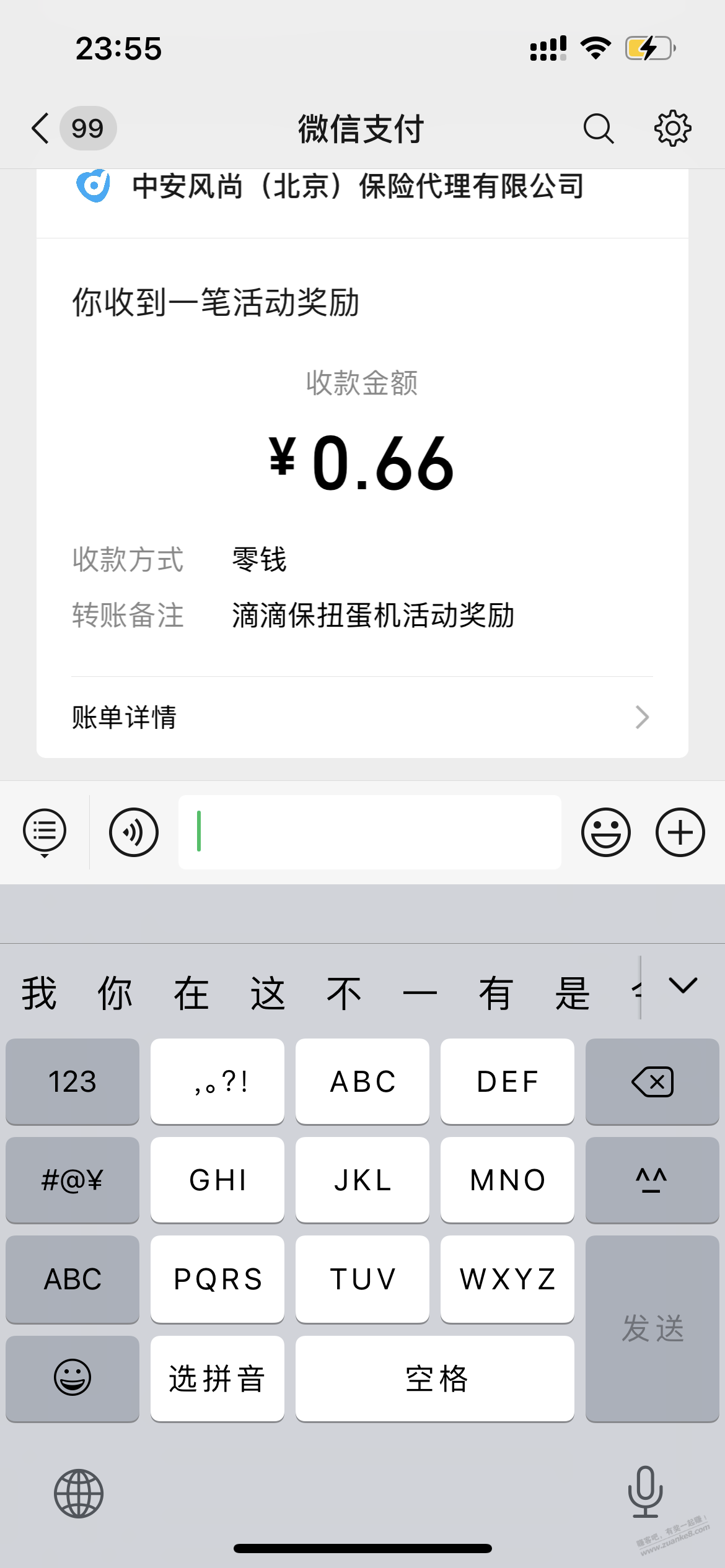Select the suggested word 我
The height and width of the screenshot is (1568, 725).
coord(39,993)
